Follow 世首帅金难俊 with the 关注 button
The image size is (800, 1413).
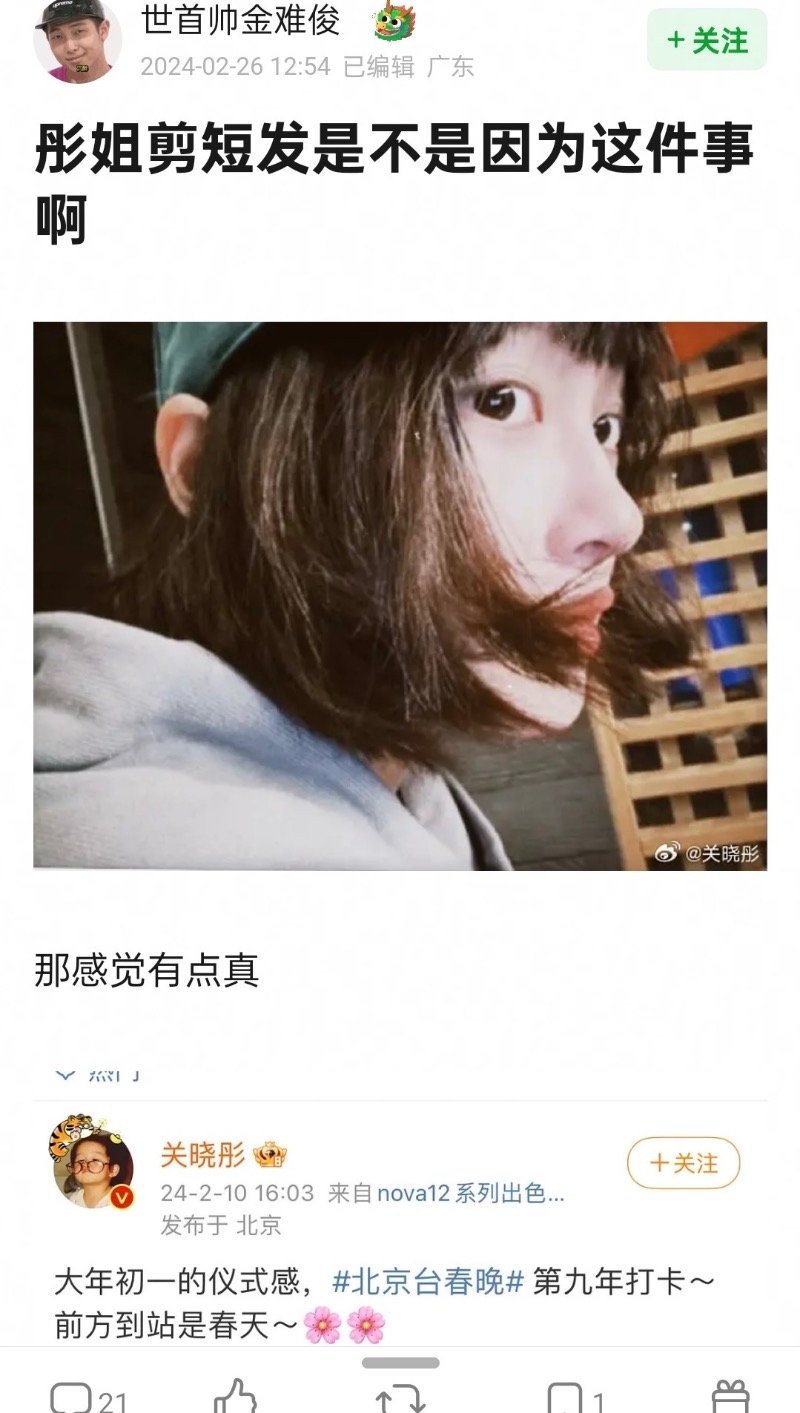click(x=706, y=41)
